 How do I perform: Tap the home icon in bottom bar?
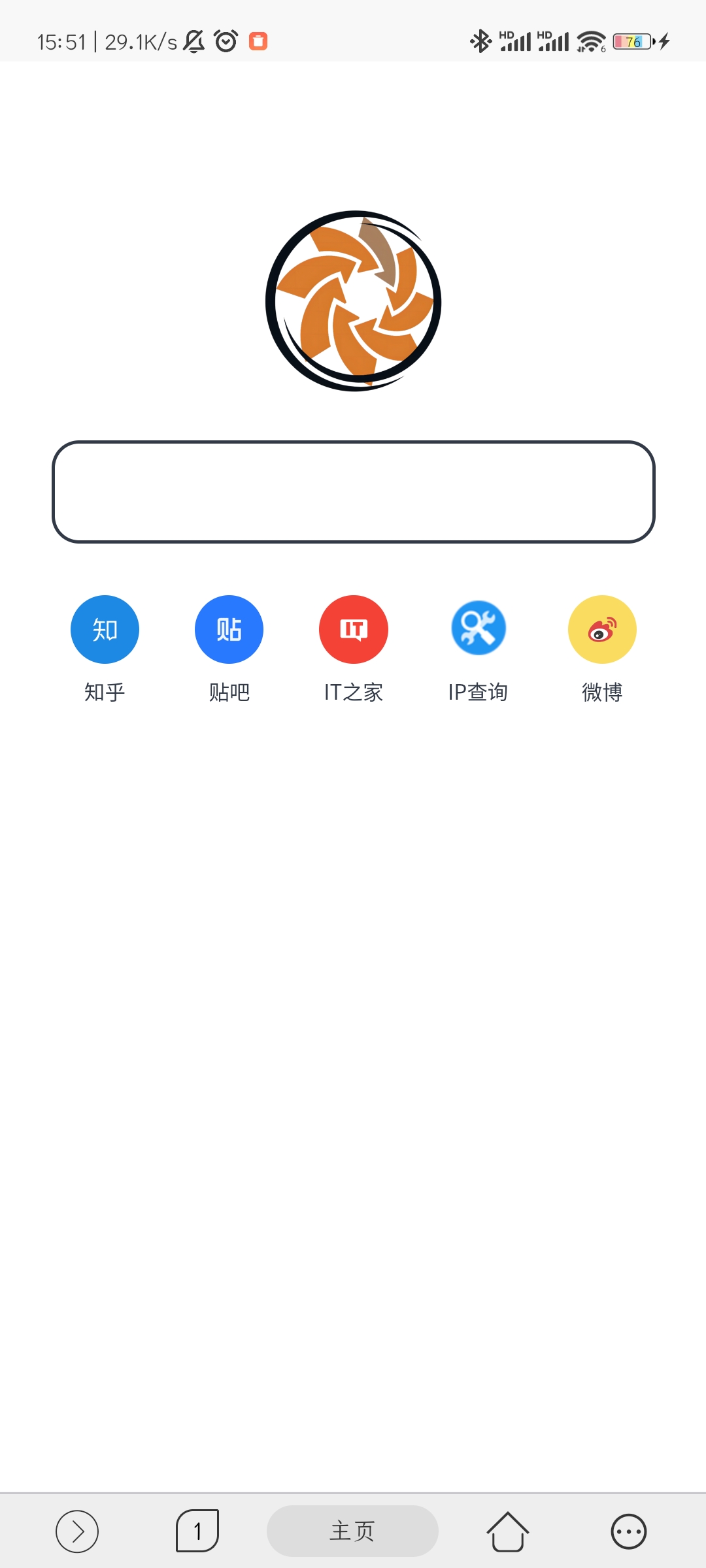coord(510,1530)
